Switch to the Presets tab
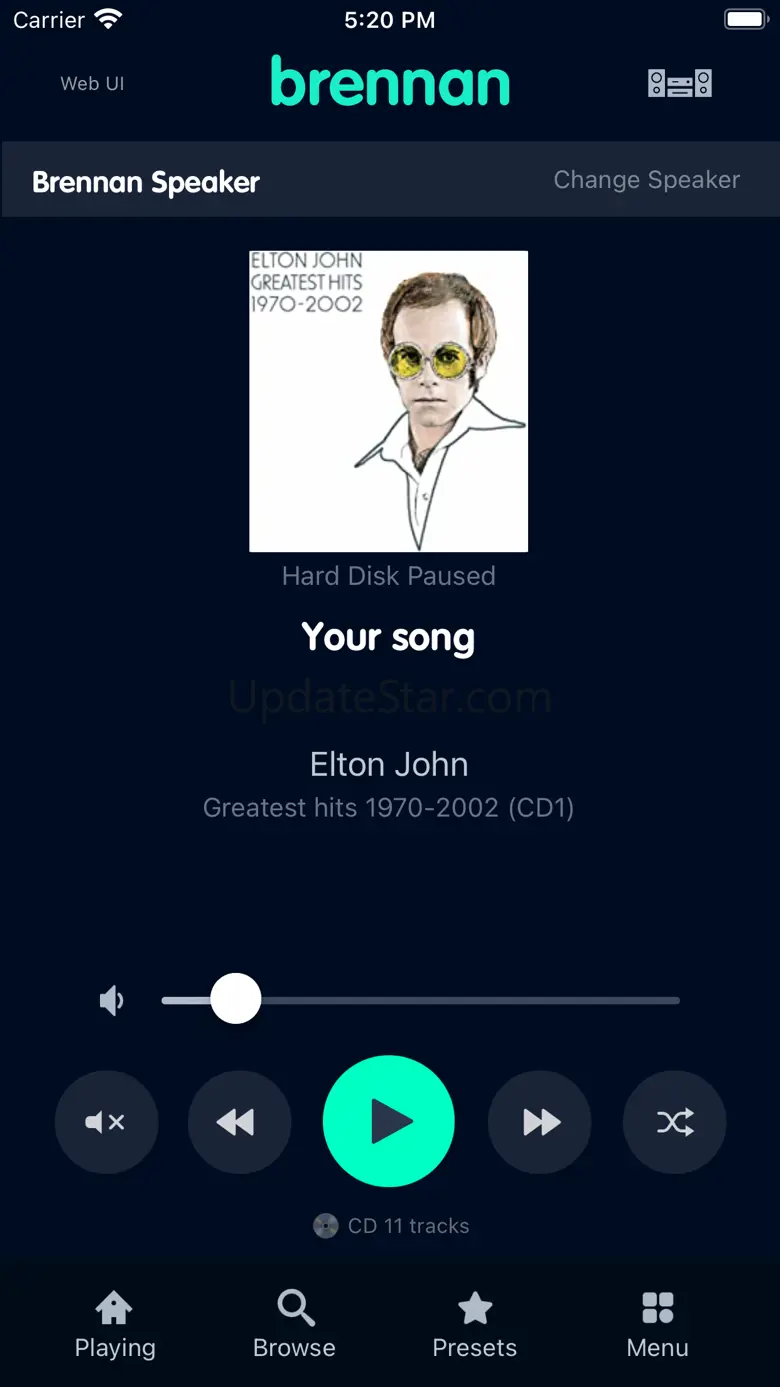The image size is (780, 1387). [x=475, y=1325]
